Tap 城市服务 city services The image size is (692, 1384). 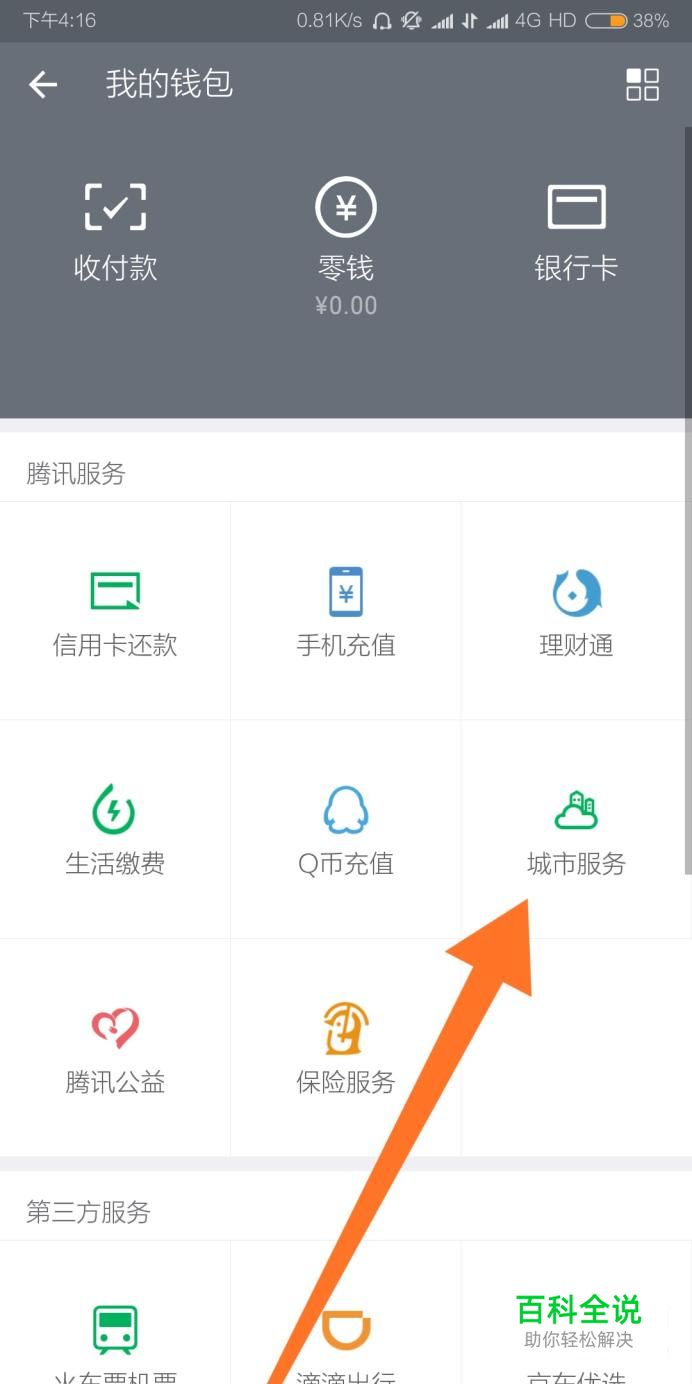click(x=576, y=829)
